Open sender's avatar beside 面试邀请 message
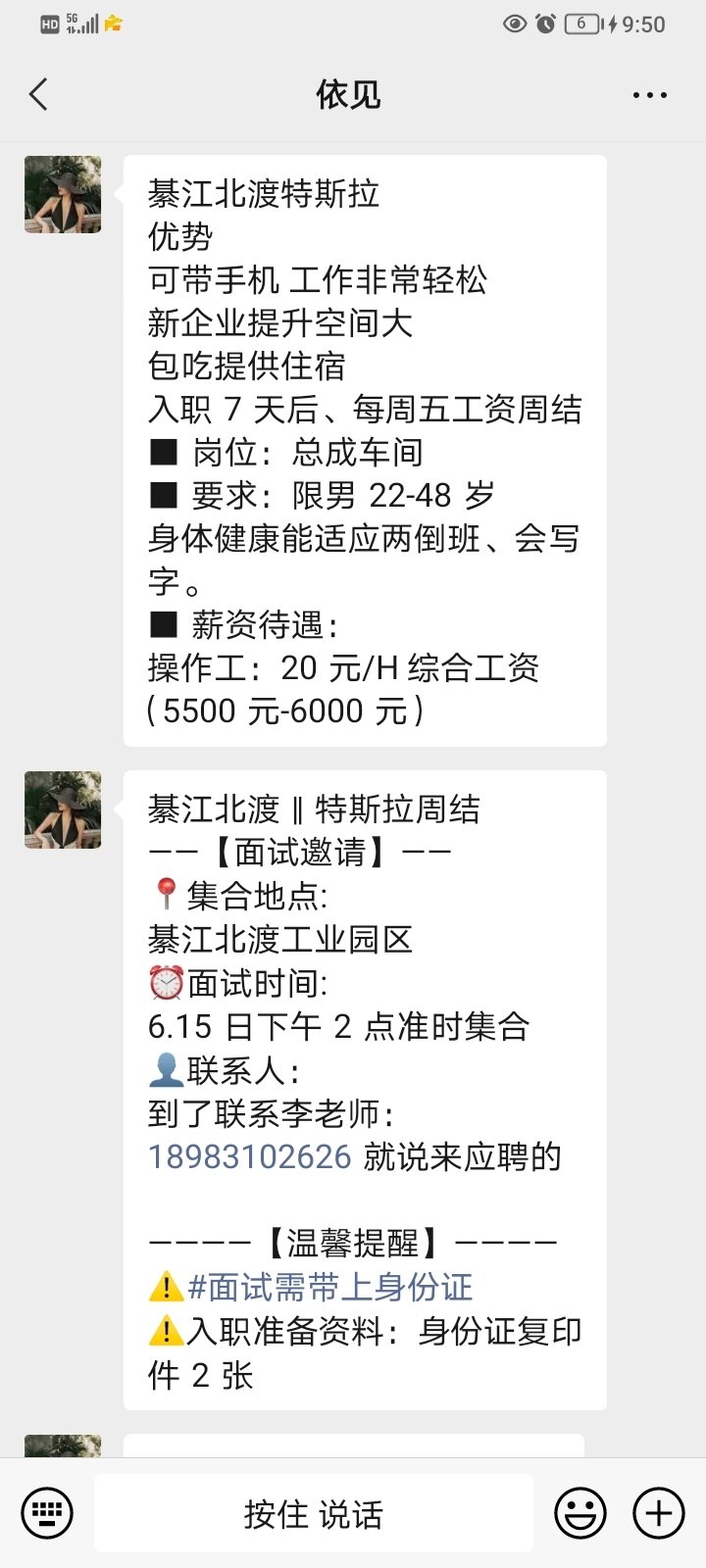The width and height of the screenshot is (706, 1568). (63, 809)
